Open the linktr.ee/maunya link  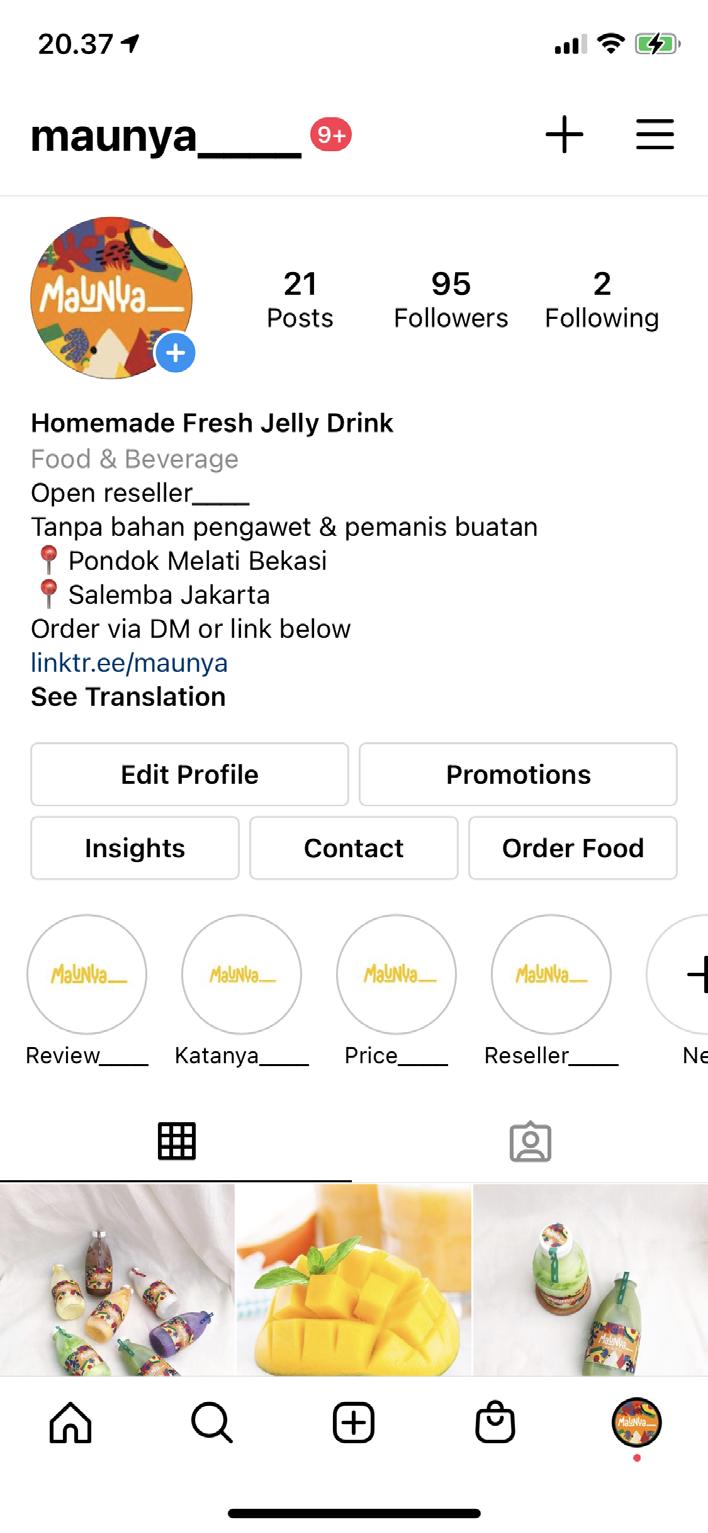pyautogui.click(x=129, y=663)
